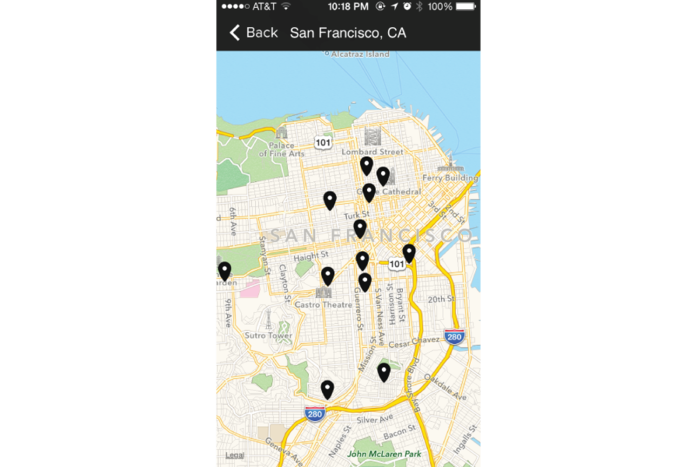Select the pin just below Lombard Street
Image resolution: width=700 pixels, height=467 pixels.
coord(366,165)
